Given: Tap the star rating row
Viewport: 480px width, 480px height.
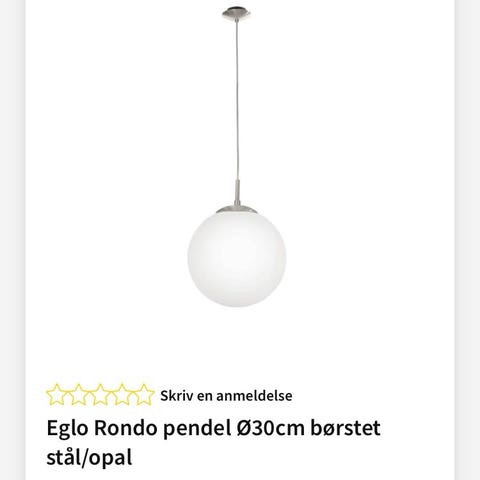Looking at the screenshot, I should click(x=100, y=395).
